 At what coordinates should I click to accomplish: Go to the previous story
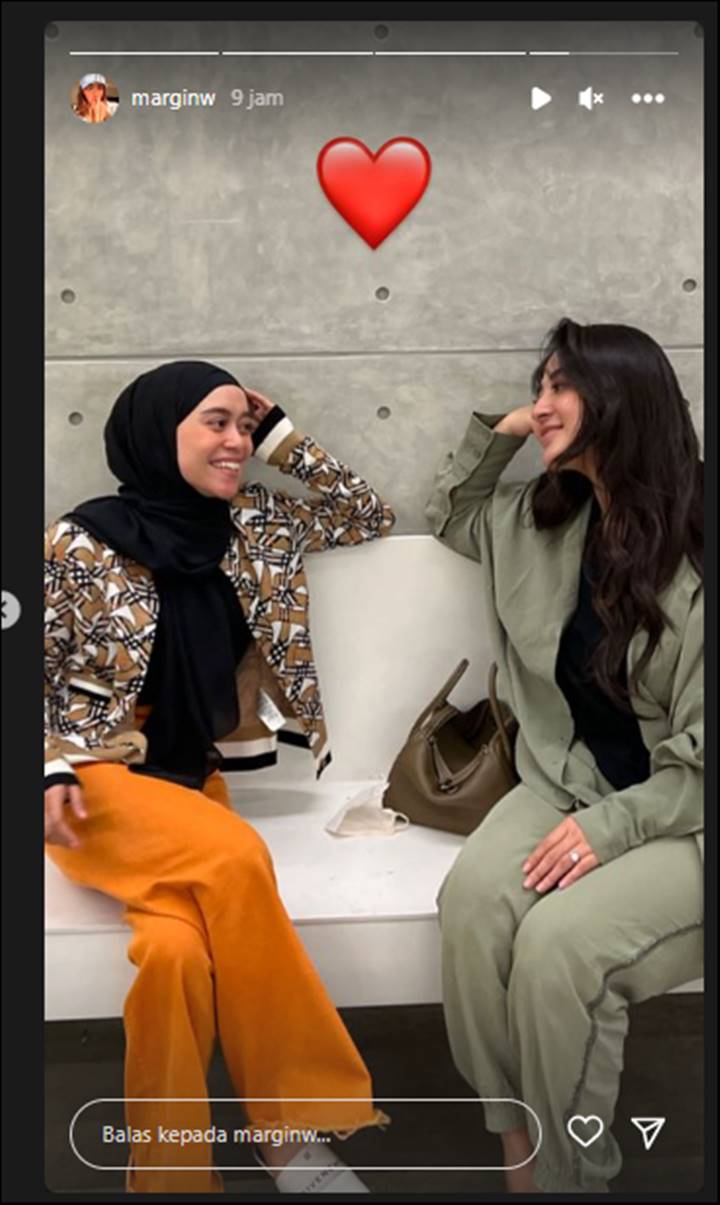(6, 609)
